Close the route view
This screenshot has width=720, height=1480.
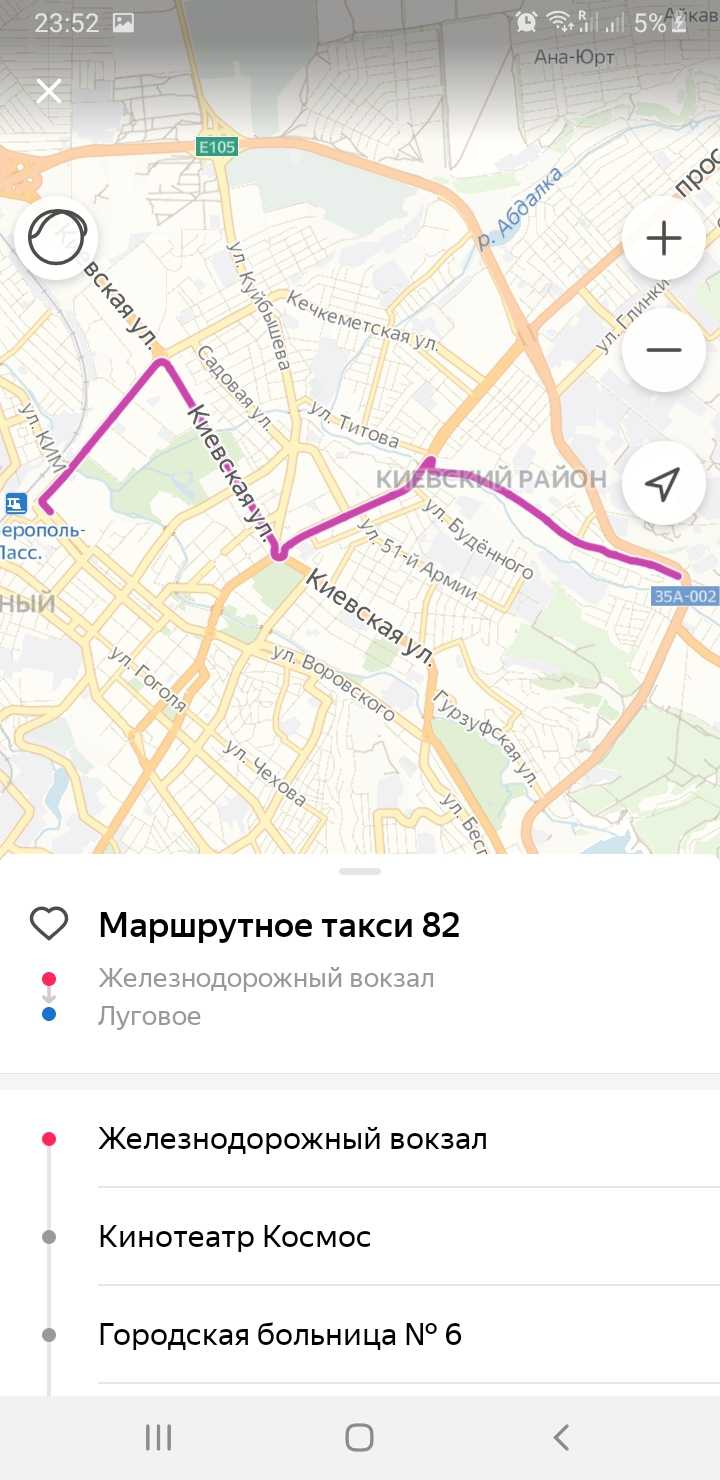(x=49, y=91)
